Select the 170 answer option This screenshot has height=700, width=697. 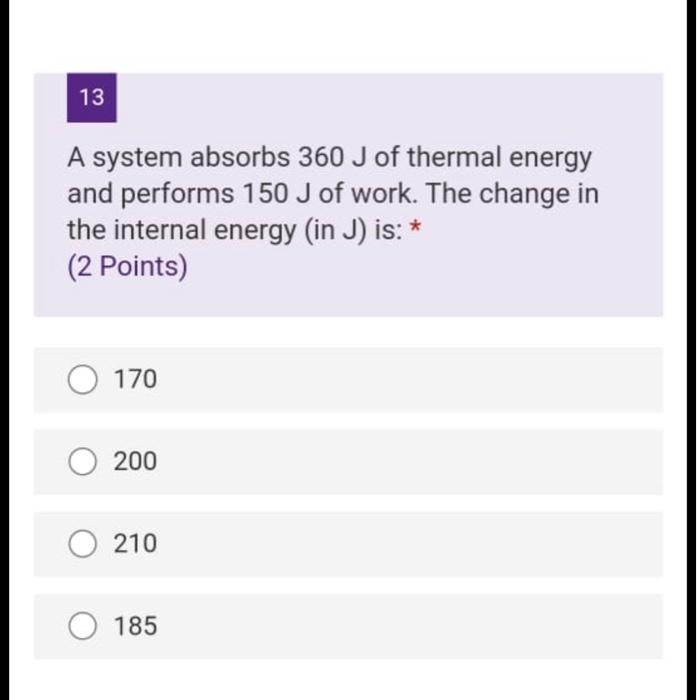click(x=84, y=380)
